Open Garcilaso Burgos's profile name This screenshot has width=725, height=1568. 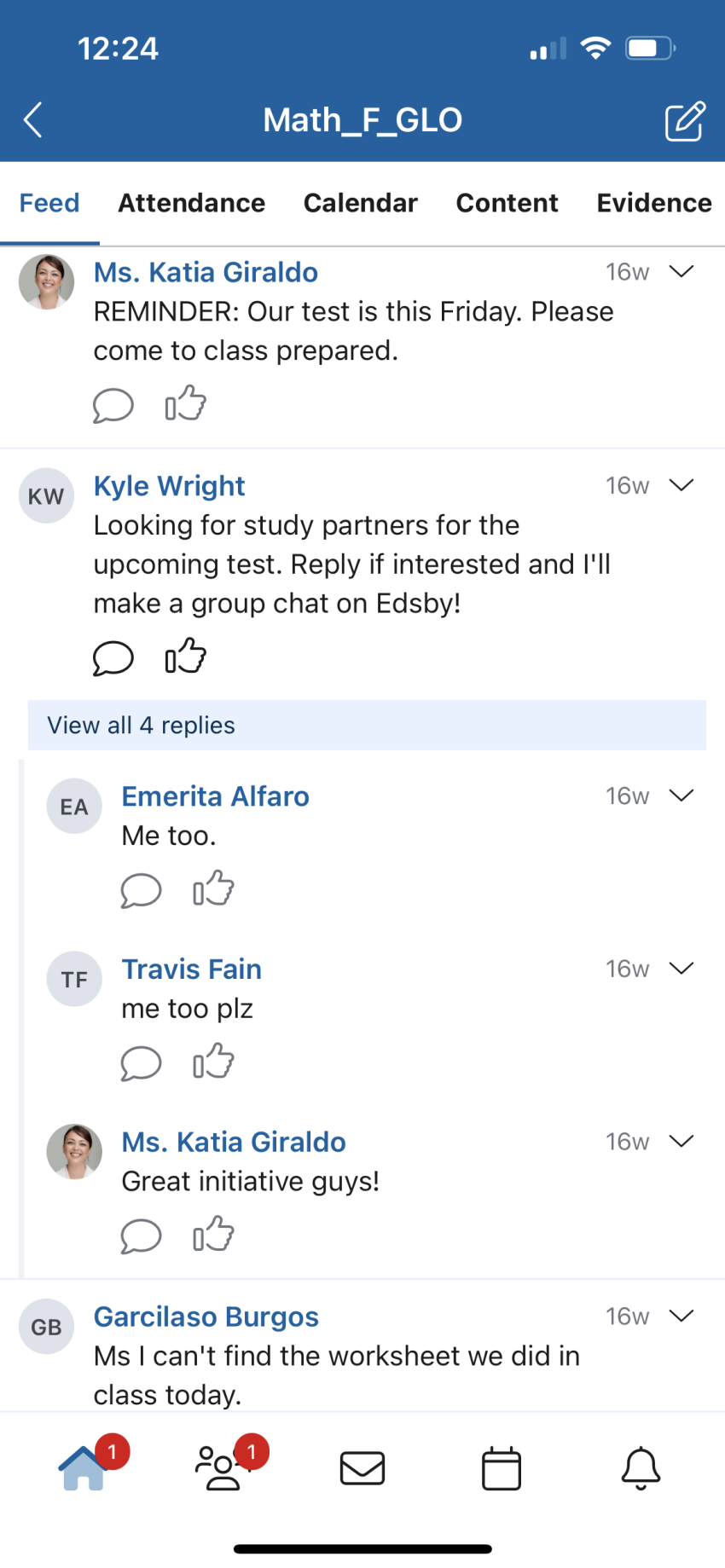click(x=206, y=1316)
